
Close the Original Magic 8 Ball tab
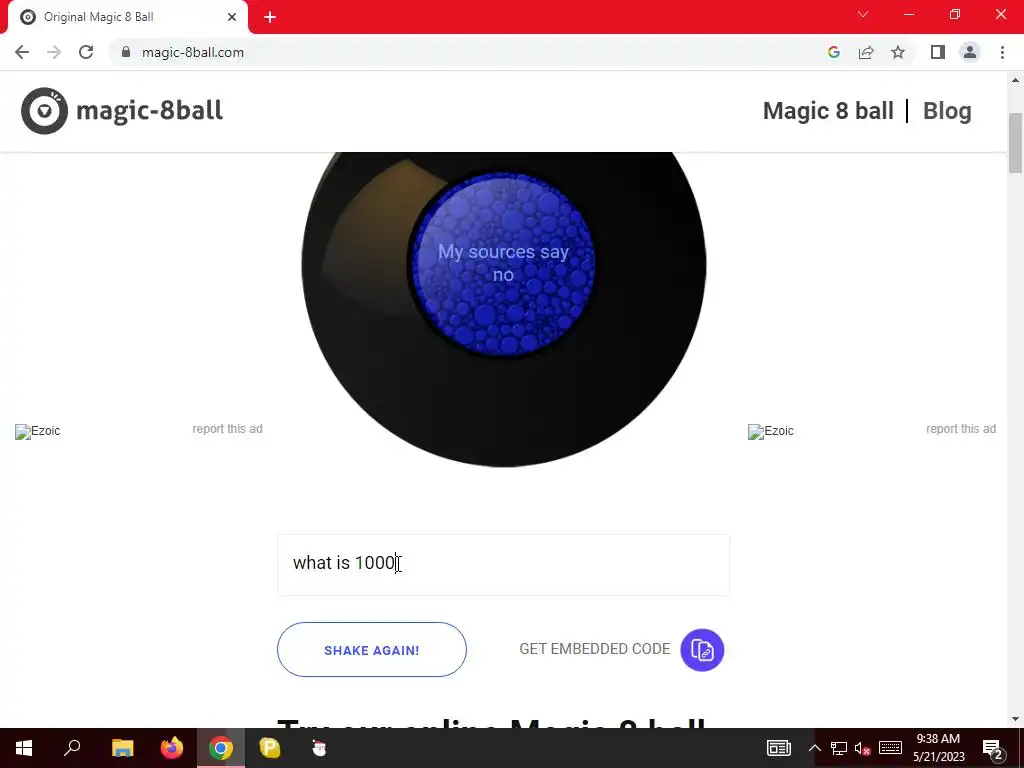click(232, 17)
